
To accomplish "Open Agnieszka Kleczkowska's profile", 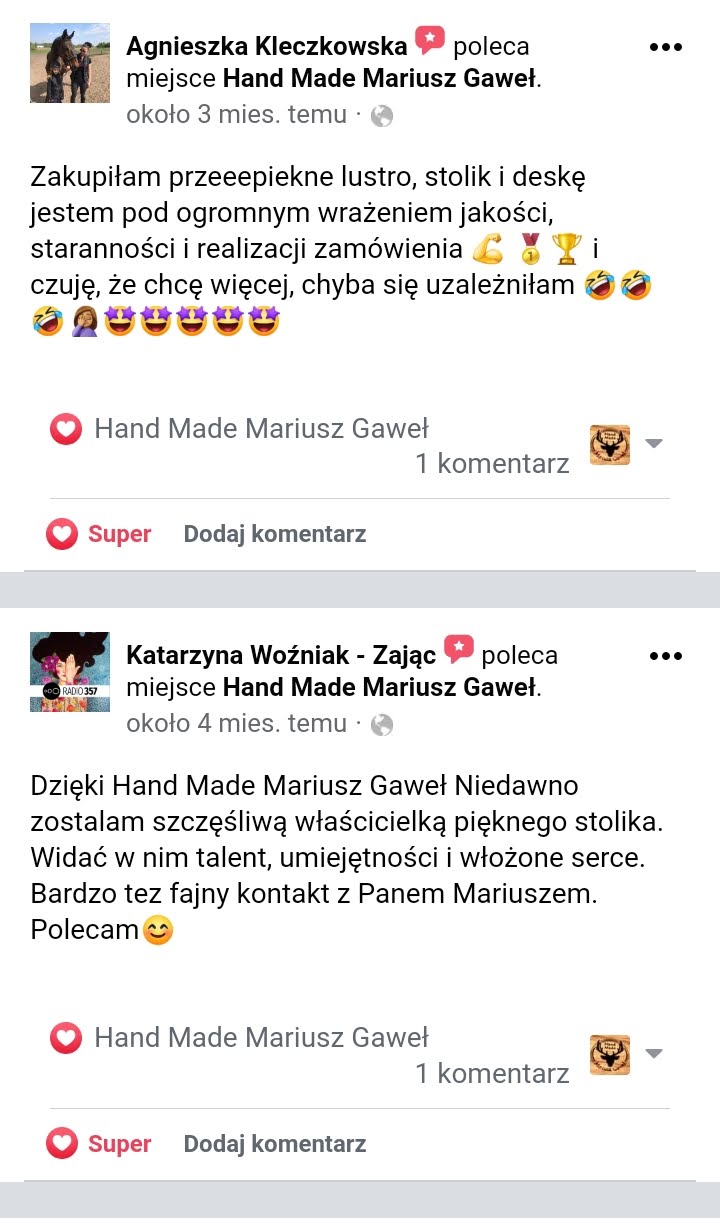I will click(267, 46).
